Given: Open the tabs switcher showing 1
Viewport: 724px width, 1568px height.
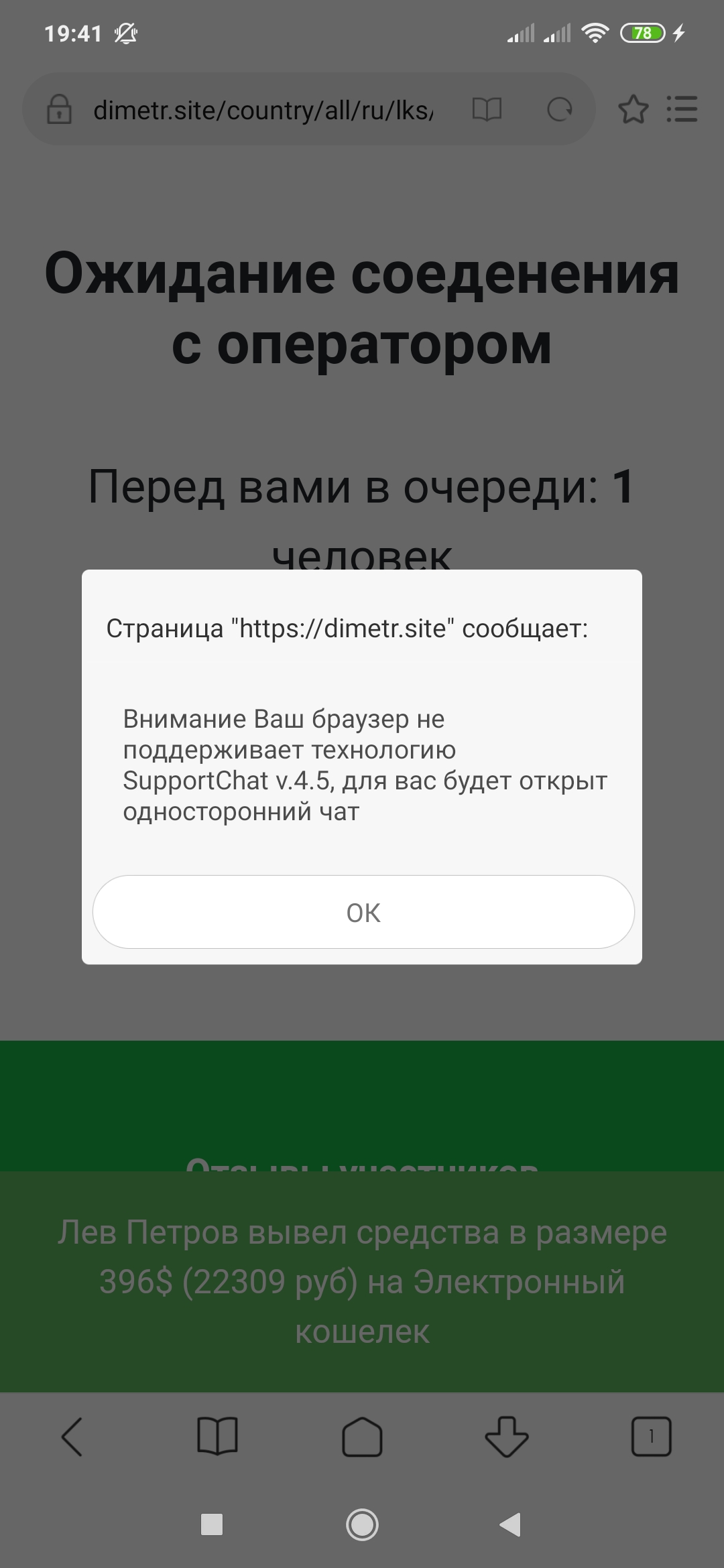Looking at the screenshot, I should [x=651, y=1437].
